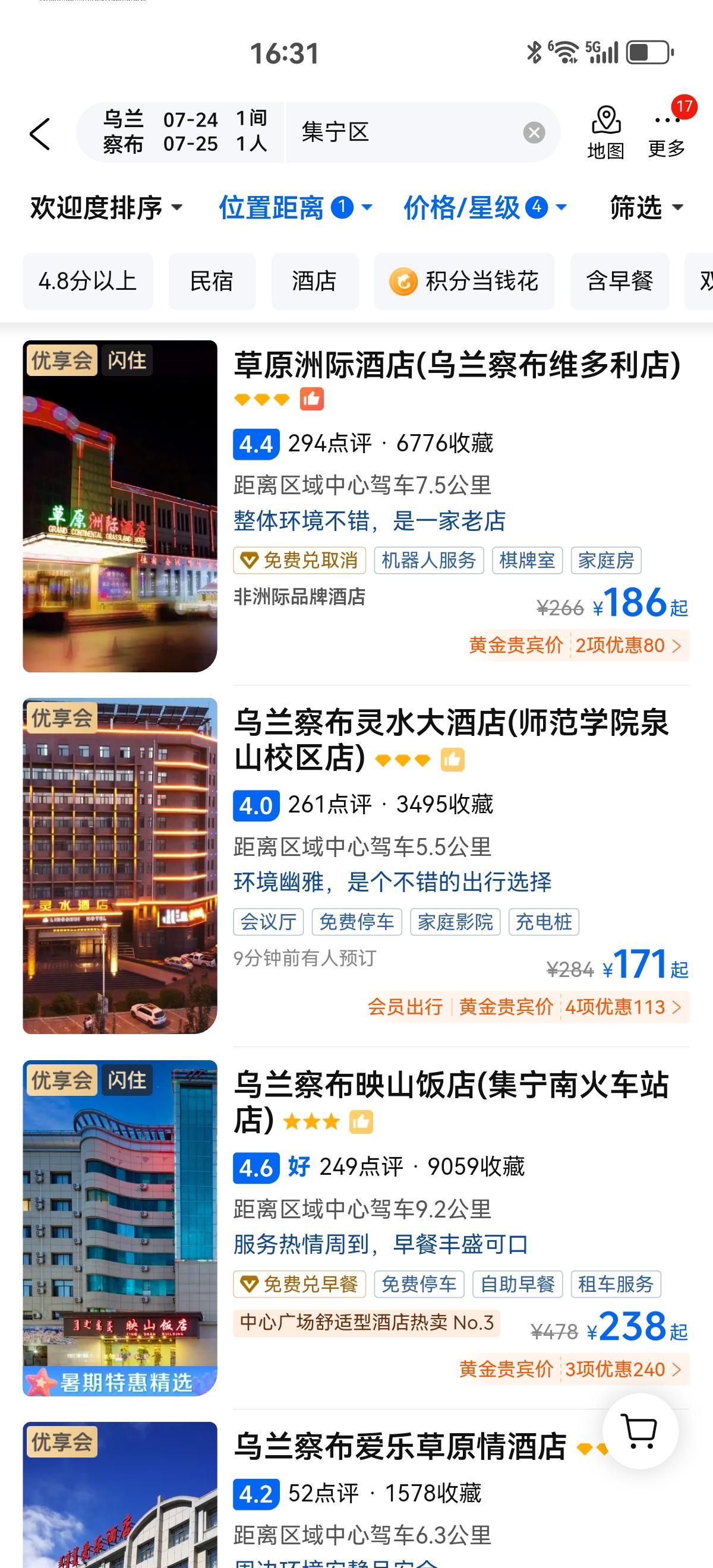
Task: Enable the 积分当钱花 filter chip
Action: pos(464,281)
